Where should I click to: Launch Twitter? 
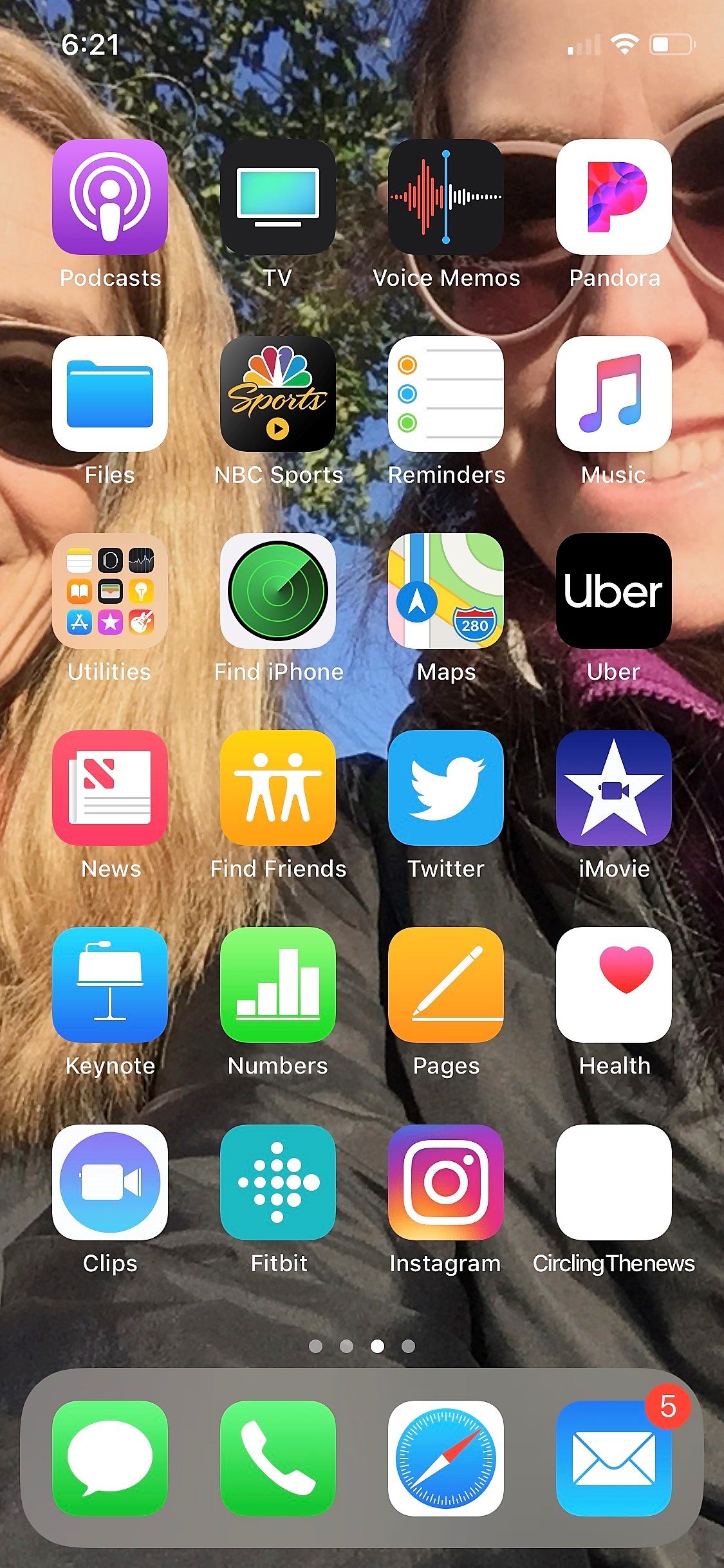[446, 788]
